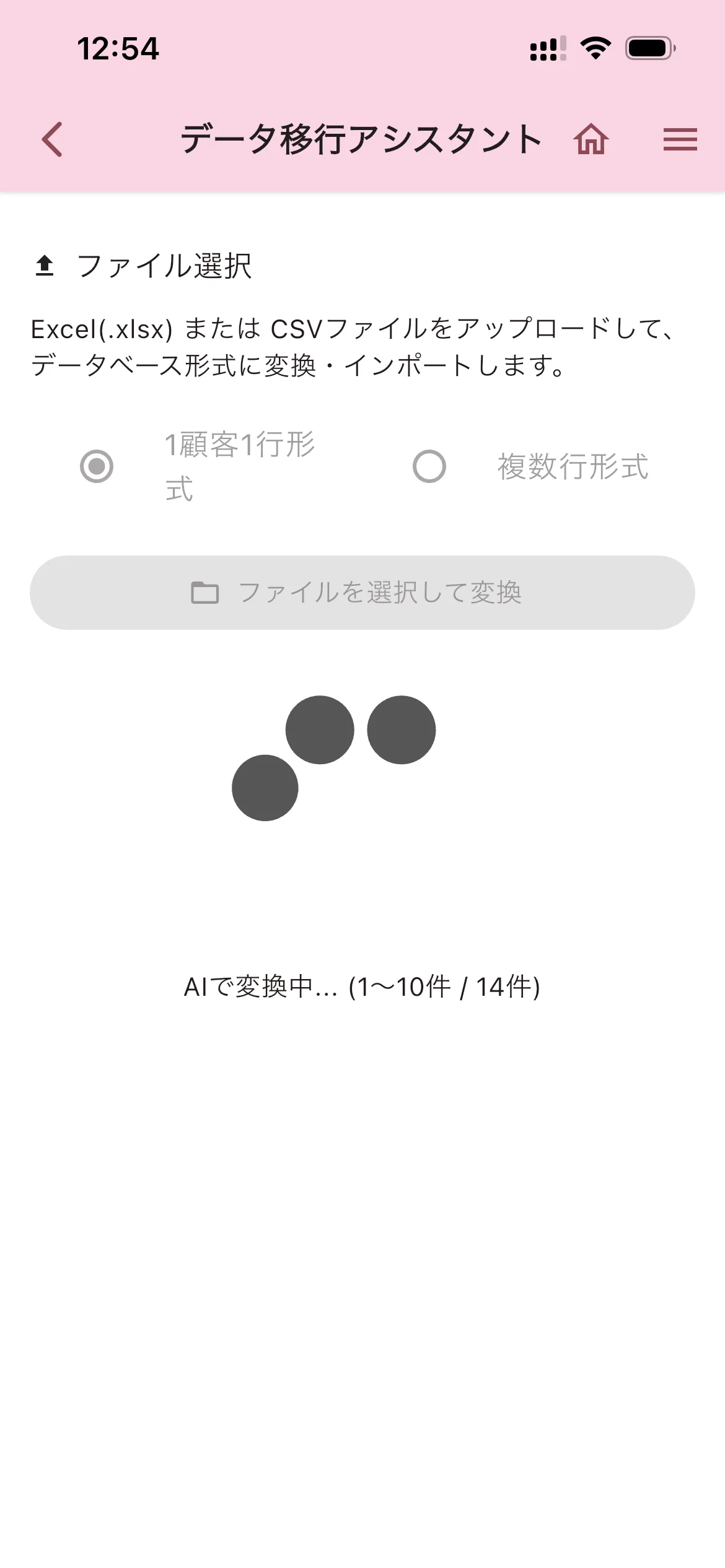The width and height of the screenshot is (725, 1568).
Task: Select the 1顧客1行形式 radio option
Action: (97, 466)
